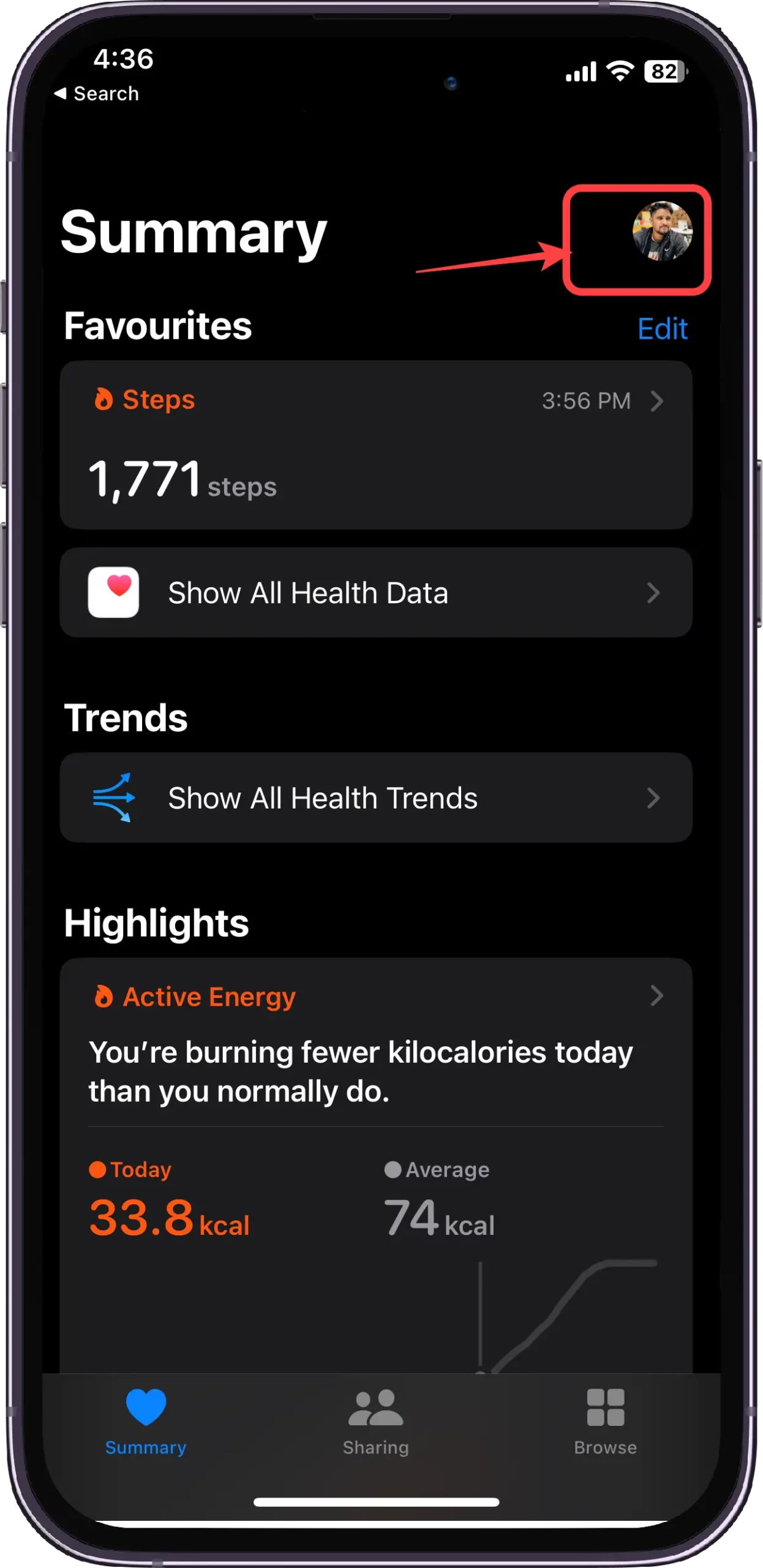Select the Summary tab
Image resolution: width=763 pixels, height=1568 pixels.
click(146, 1422)
